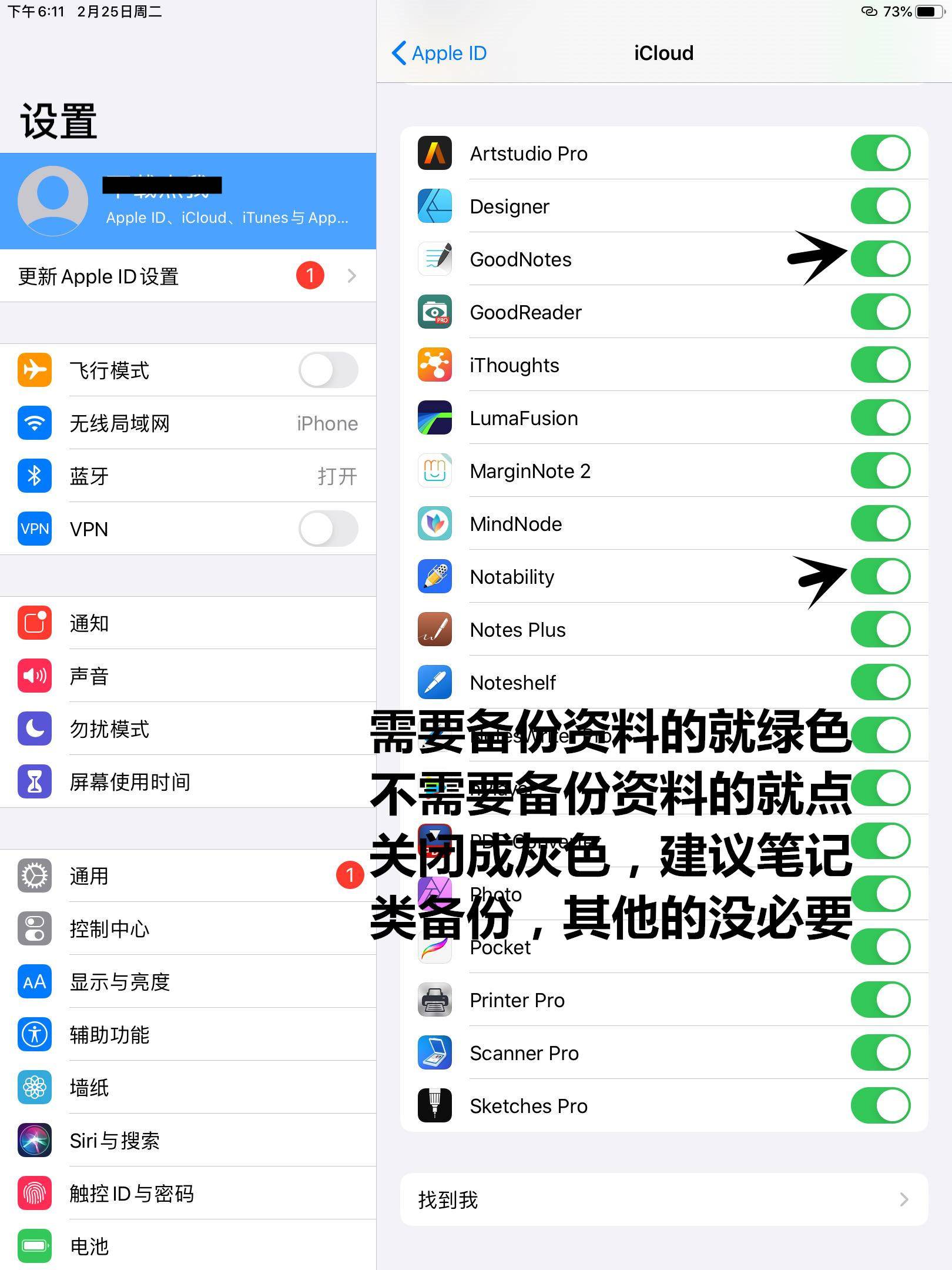
Task: Disable LumaFusion iCloud toggle
Action: [880, 418]
